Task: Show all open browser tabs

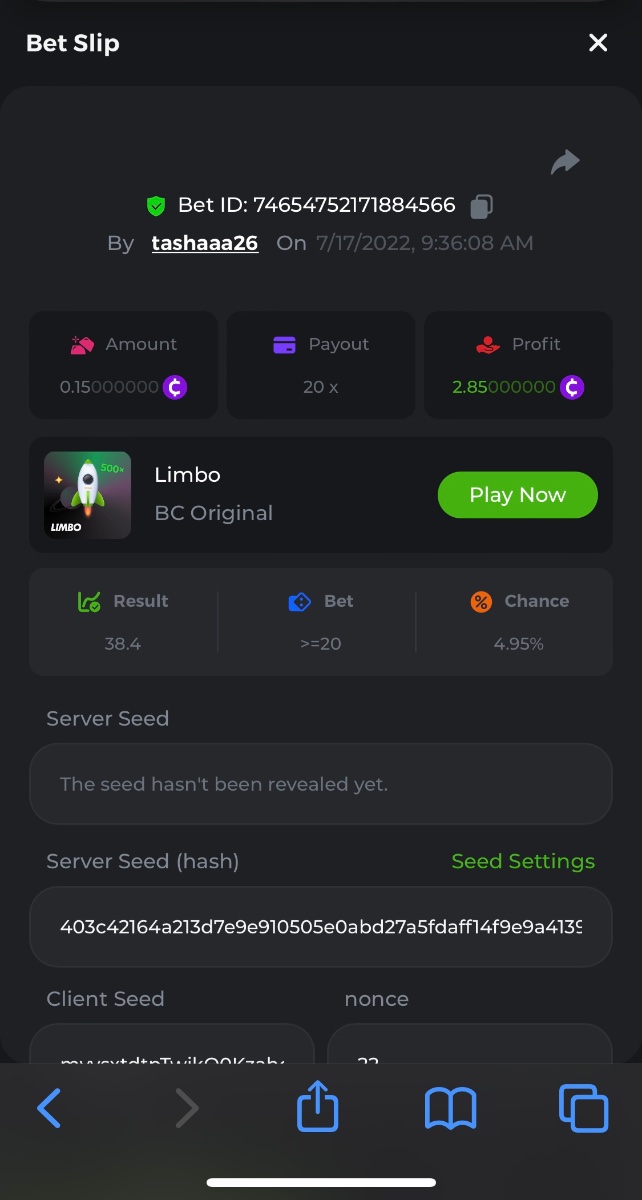Action: coord(583,1108)
